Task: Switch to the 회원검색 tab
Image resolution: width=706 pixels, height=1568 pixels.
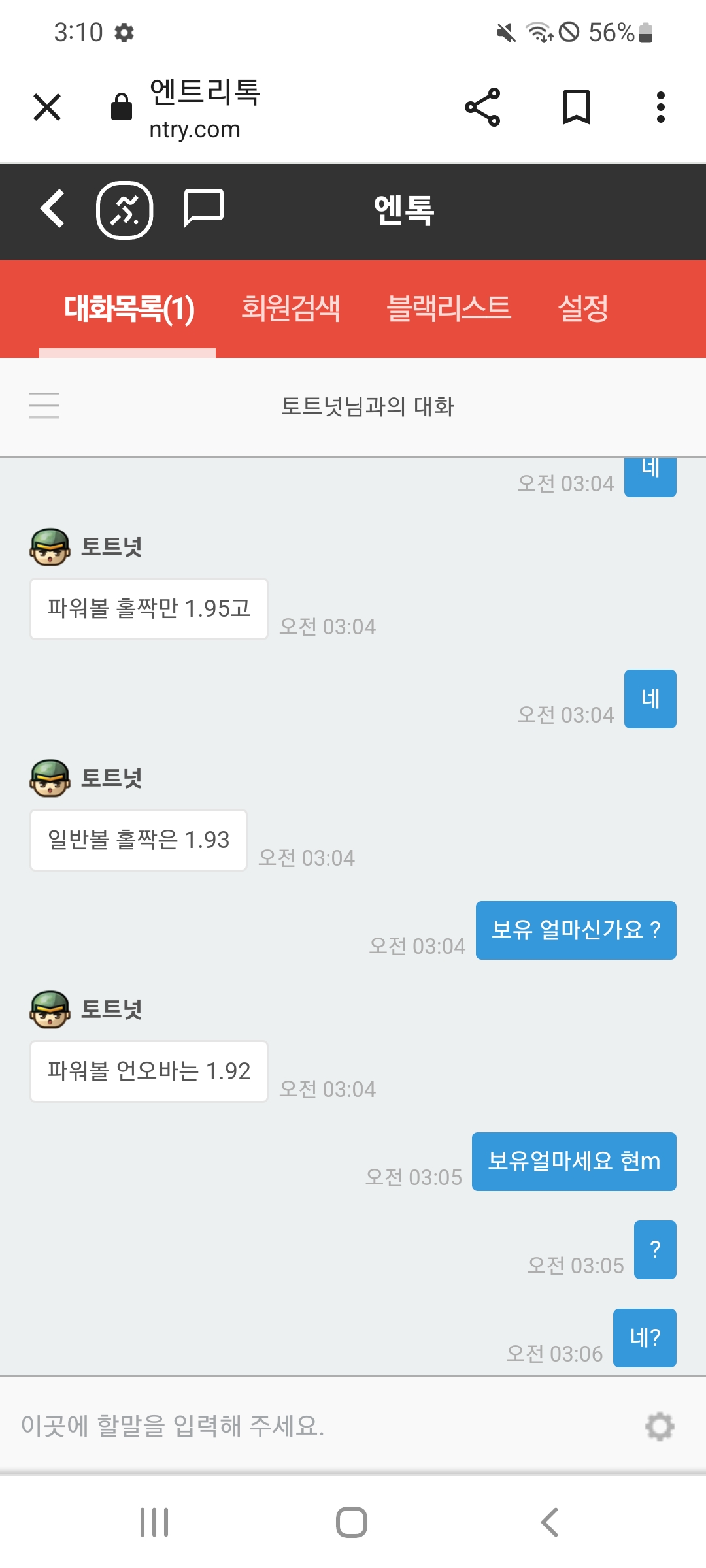Action: pos(291,308)
